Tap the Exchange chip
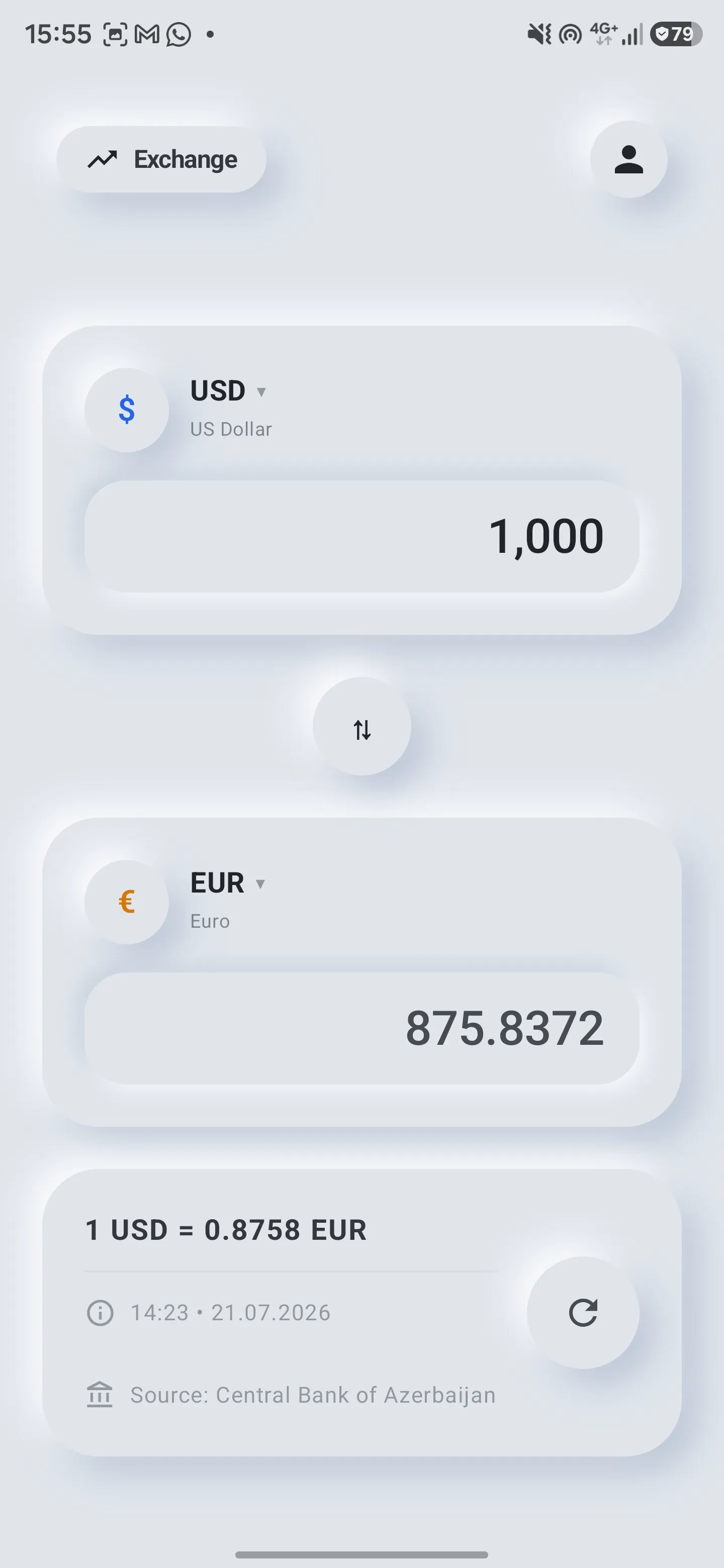This screenshot has height=1568, width=724. click(x=161, y=159)
